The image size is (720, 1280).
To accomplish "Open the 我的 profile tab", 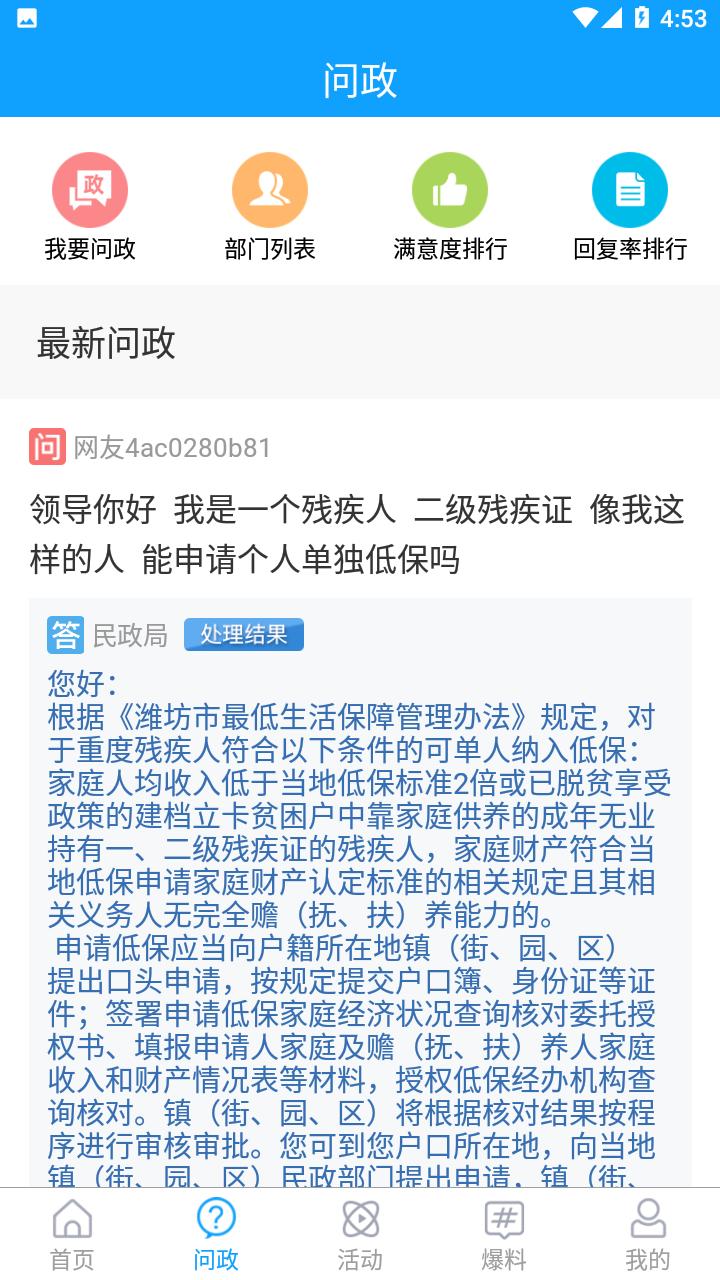I will point(648,1234).
